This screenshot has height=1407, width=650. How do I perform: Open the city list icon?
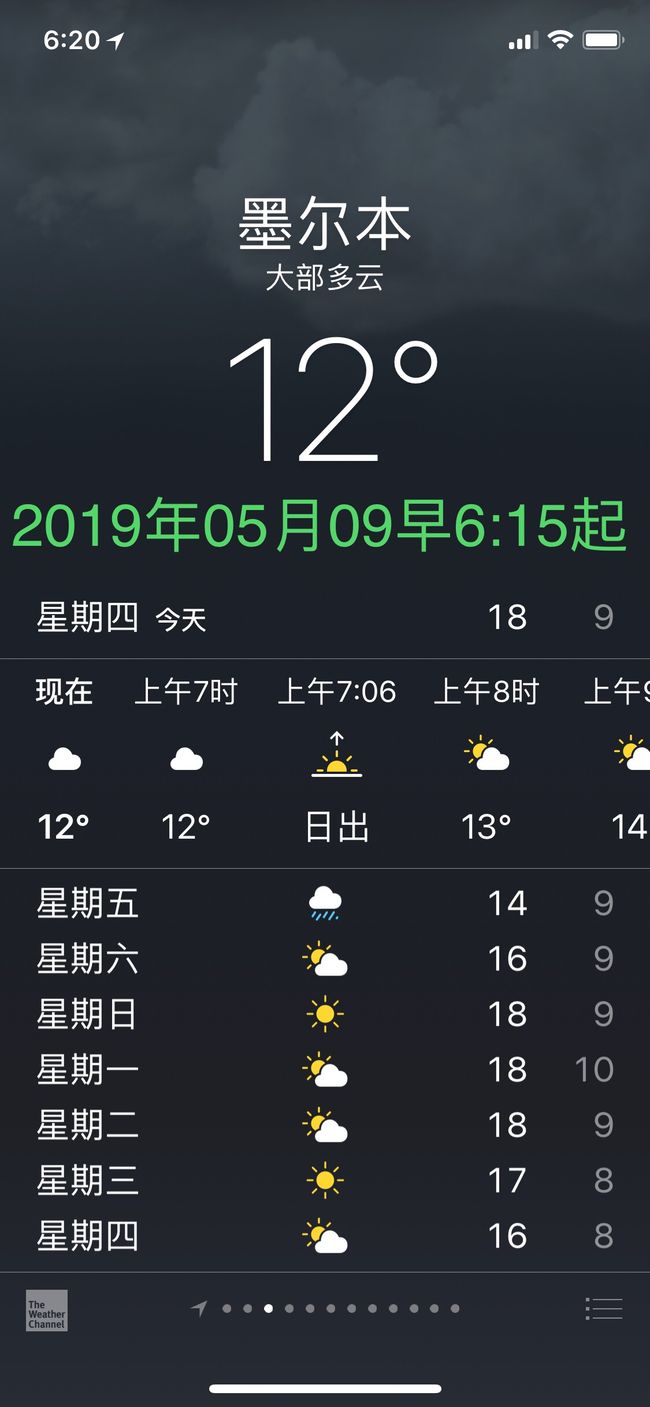pyautogui.click(x=604, y=1308)
